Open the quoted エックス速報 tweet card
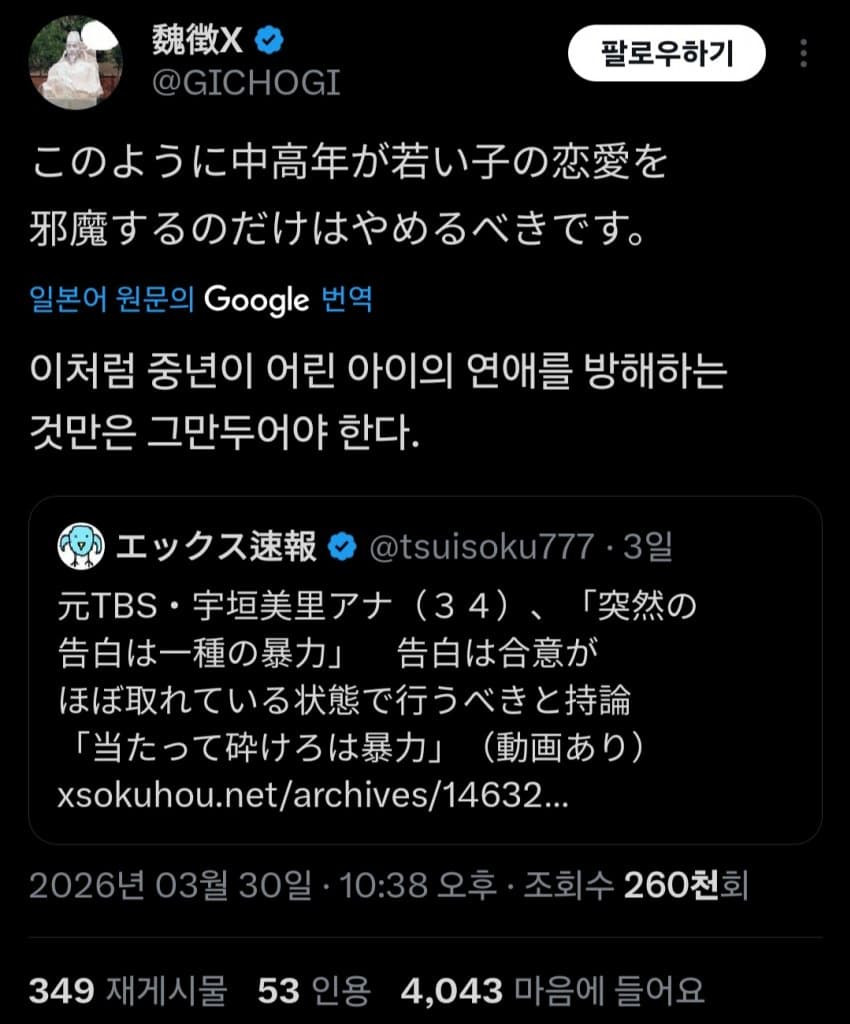Screen dimensions: 850x1024 coord(425,670)
